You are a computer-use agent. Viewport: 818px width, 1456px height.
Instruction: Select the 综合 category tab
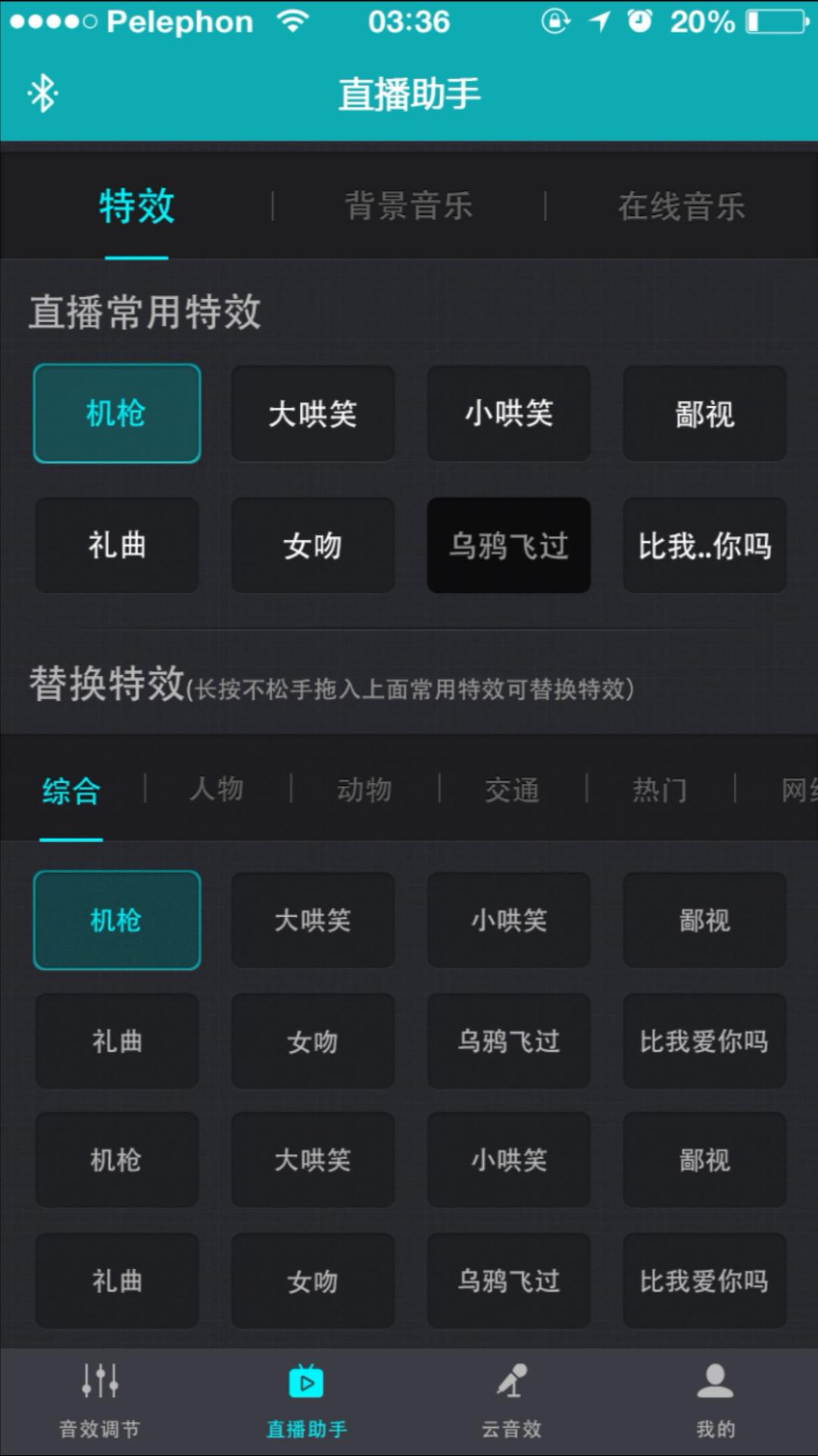click(x=71, y=791)
